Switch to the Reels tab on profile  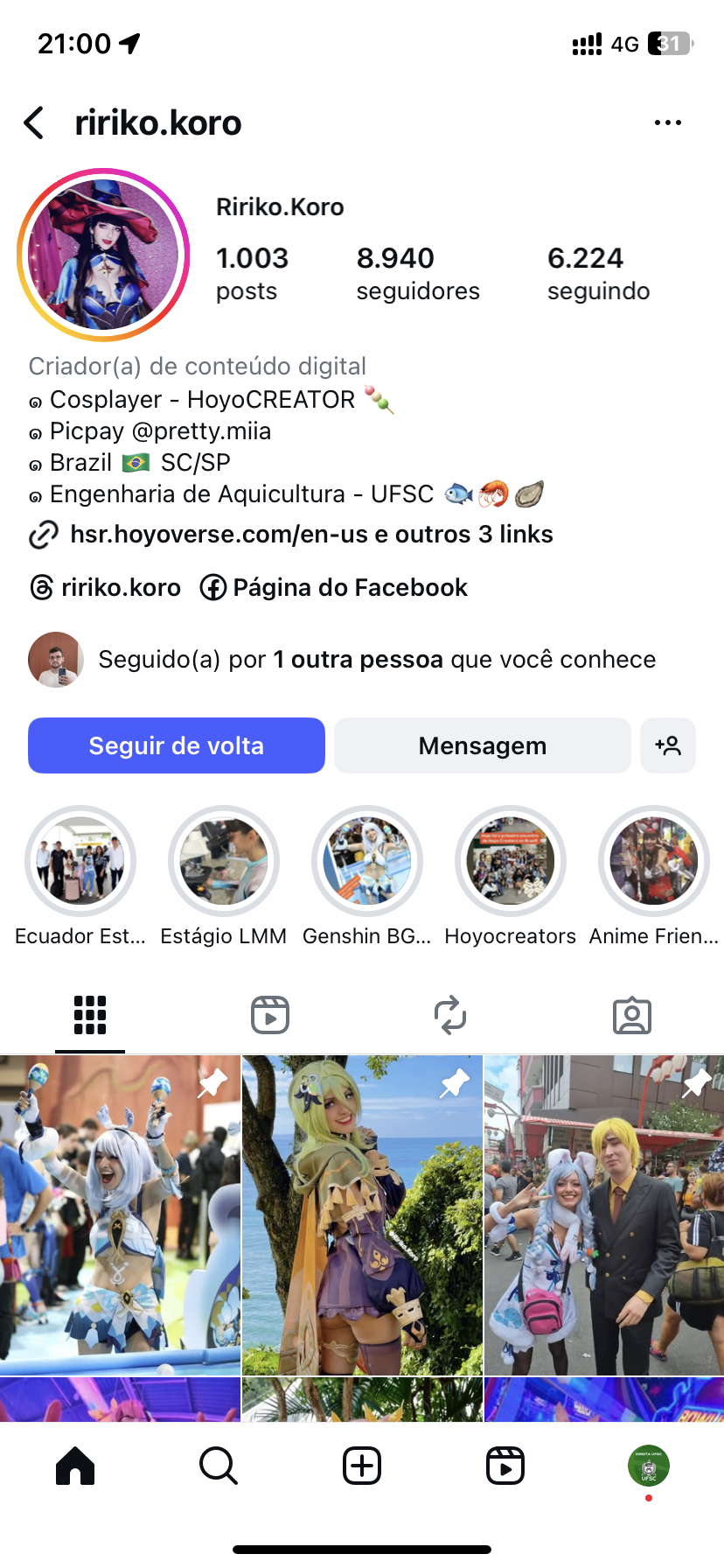click(270, 1015)
